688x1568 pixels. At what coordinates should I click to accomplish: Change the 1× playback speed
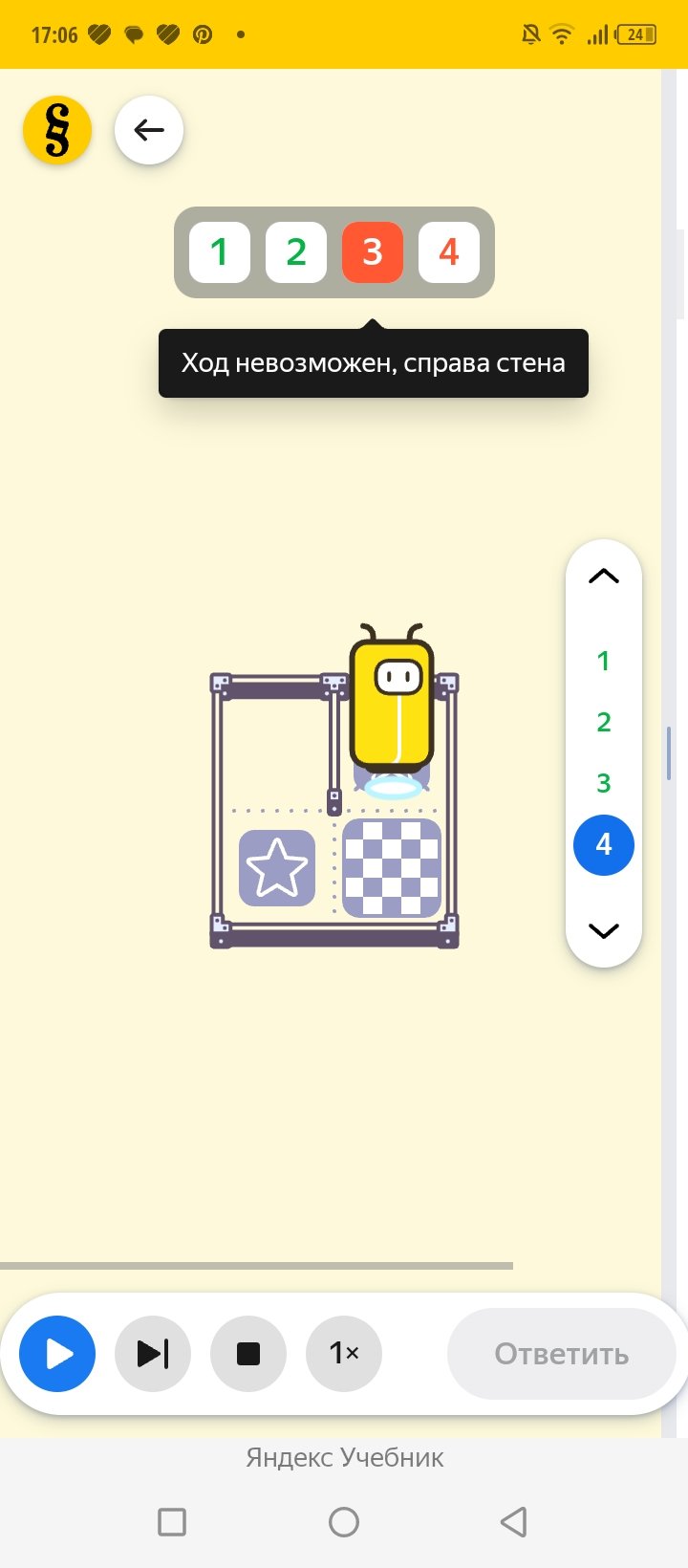coord(344,1354)
